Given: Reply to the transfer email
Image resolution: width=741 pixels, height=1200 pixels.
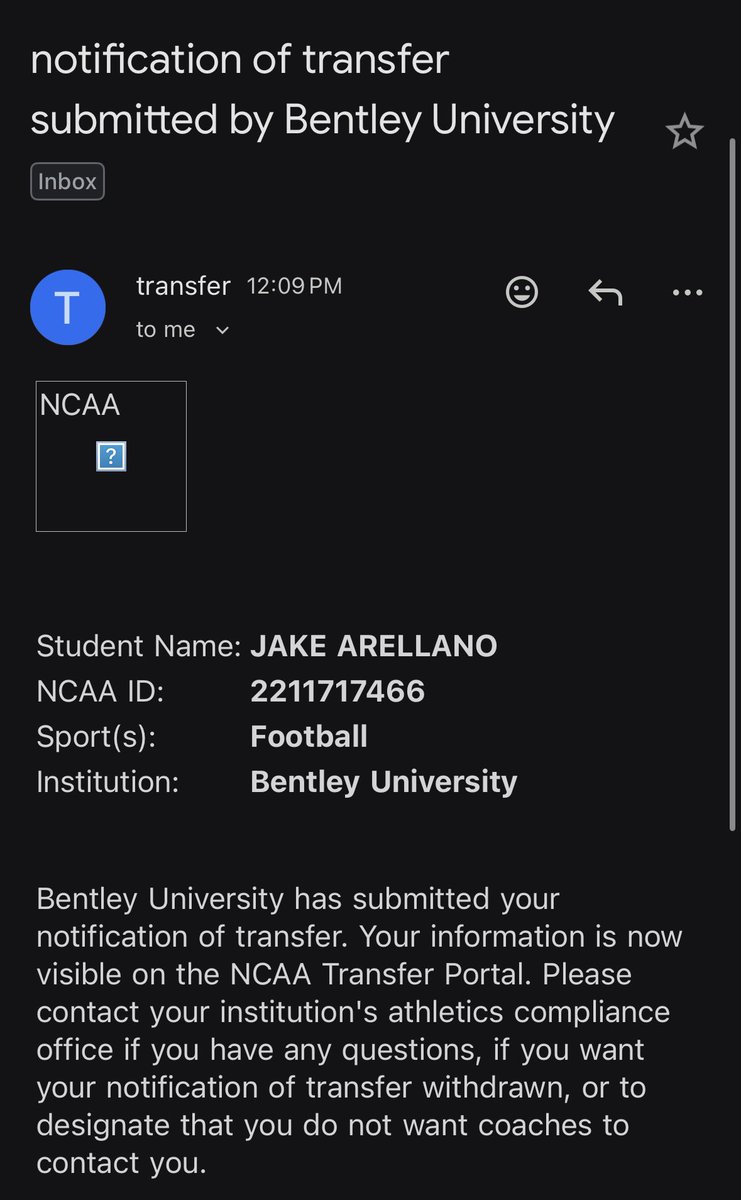Looking at the screenshot, I should [x=605, y=292].
